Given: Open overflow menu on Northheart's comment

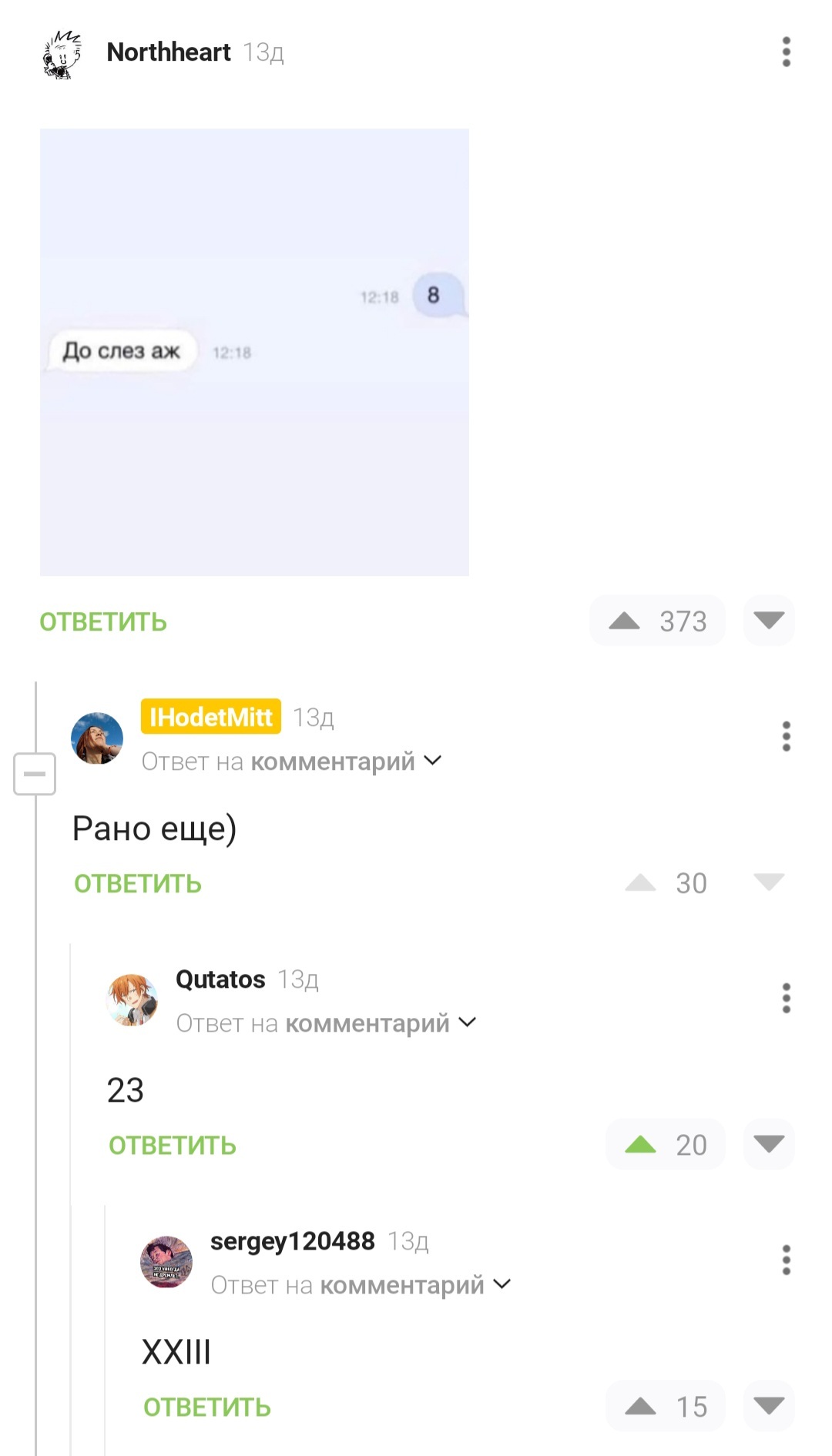Looking at the screenshot, I should pyautogui.click(x=786, y=52).
